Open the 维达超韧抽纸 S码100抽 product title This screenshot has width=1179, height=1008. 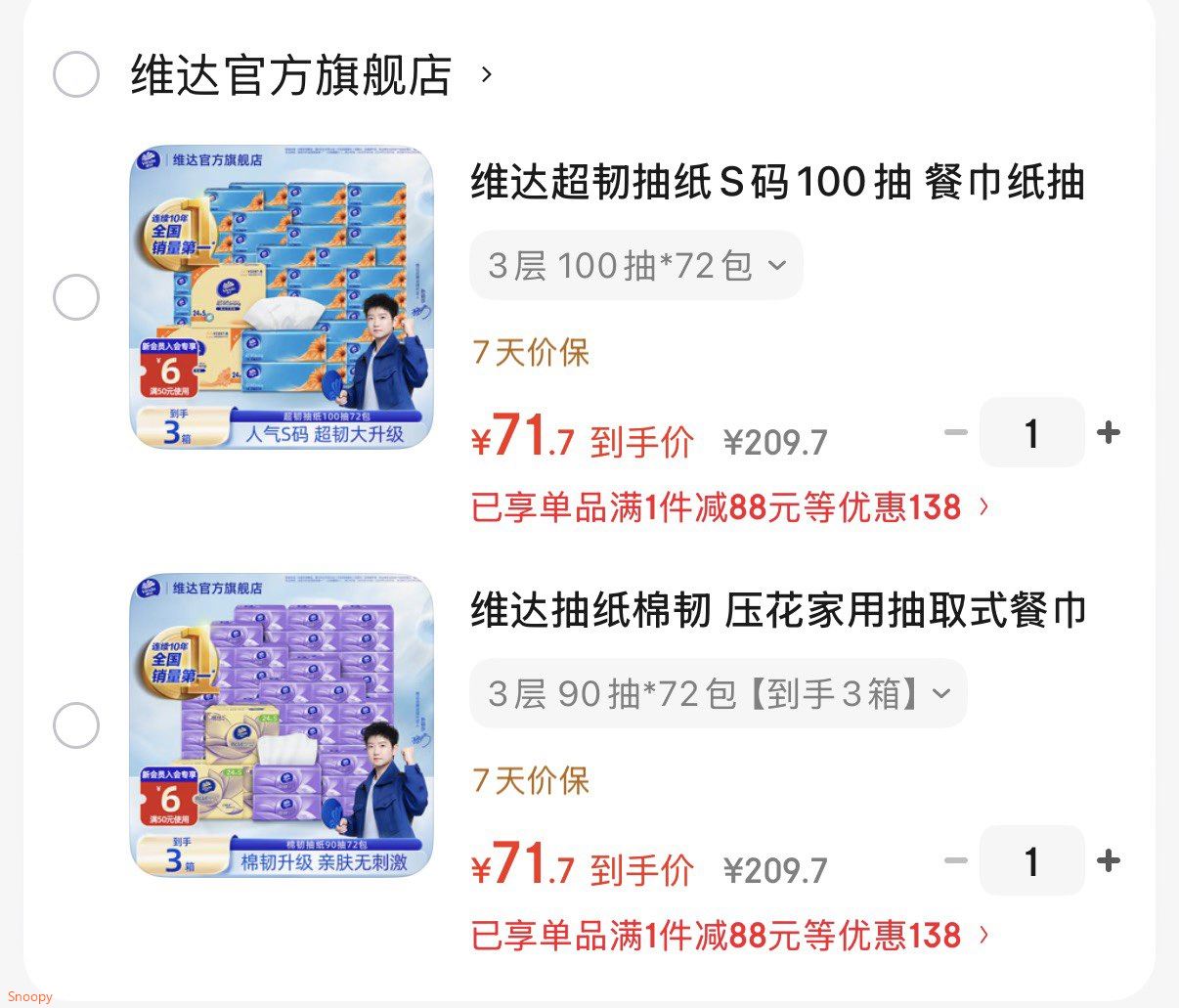777,183
